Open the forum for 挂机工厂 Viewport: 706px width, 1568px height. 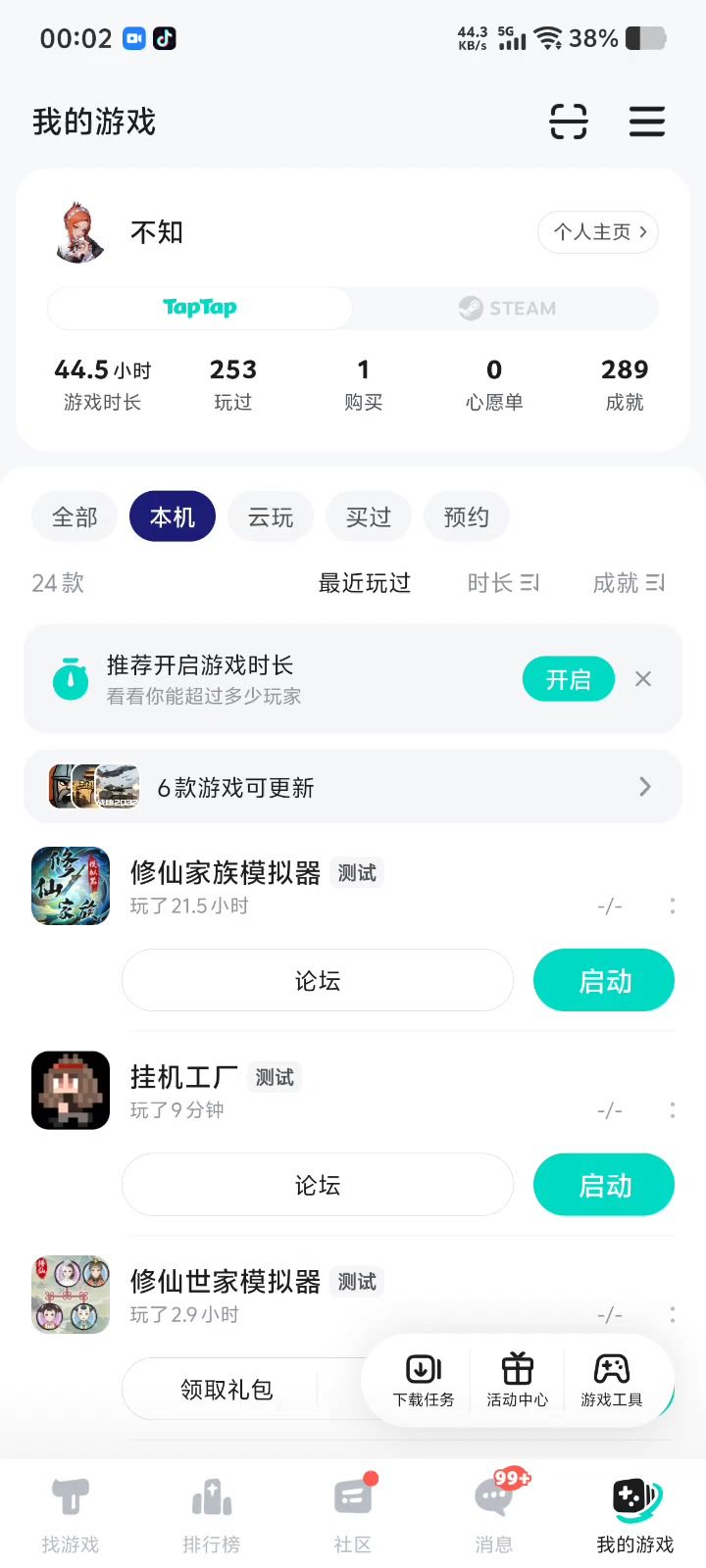click(318, 1185)
